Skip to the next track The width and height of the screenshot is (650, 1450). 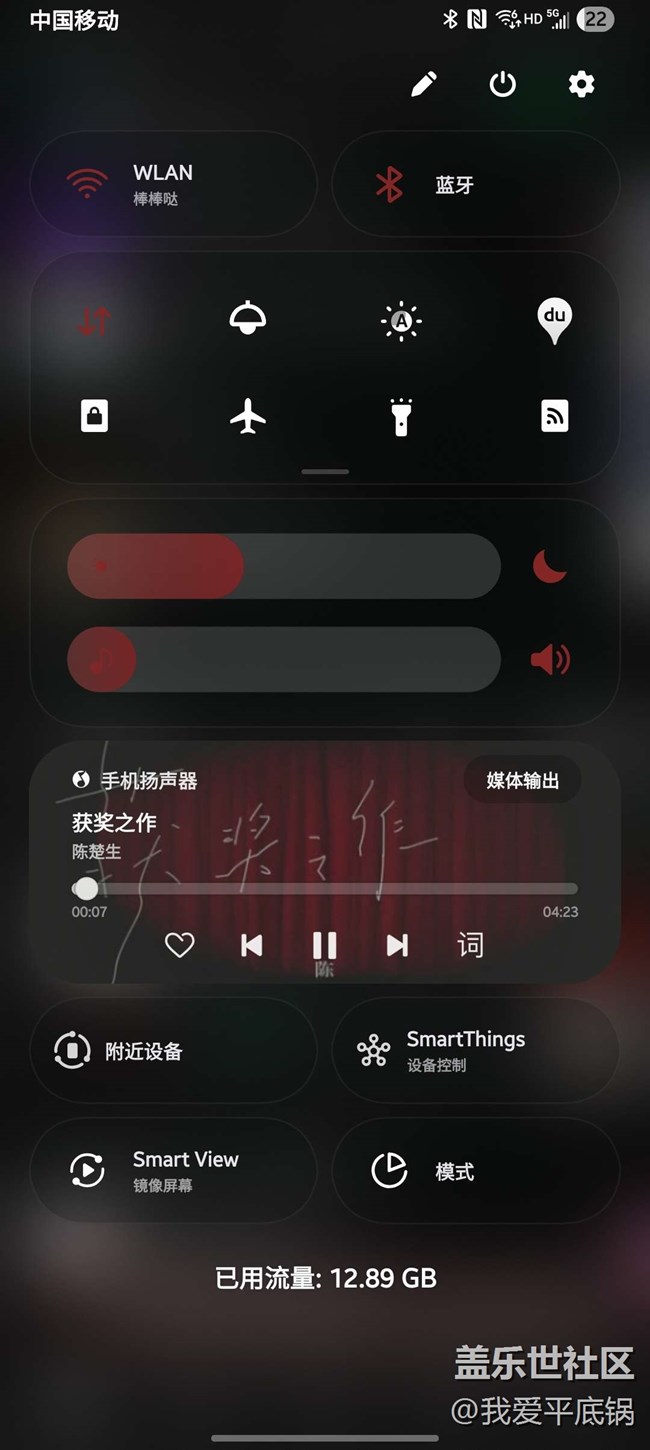pyautogui.click(x=397, y=945)
